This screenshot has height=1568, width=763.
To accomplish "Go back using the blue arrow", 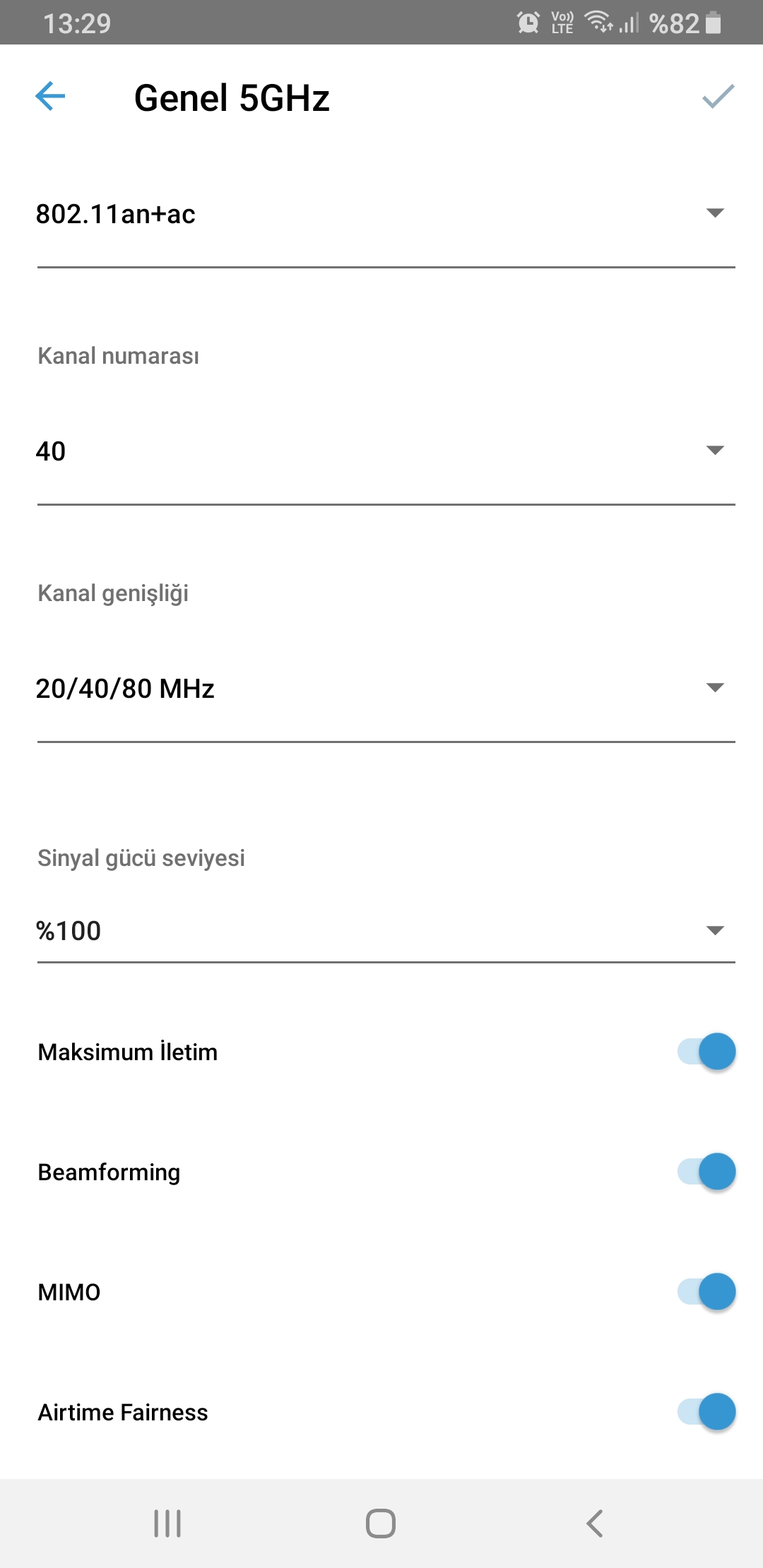I will [50, 97].
